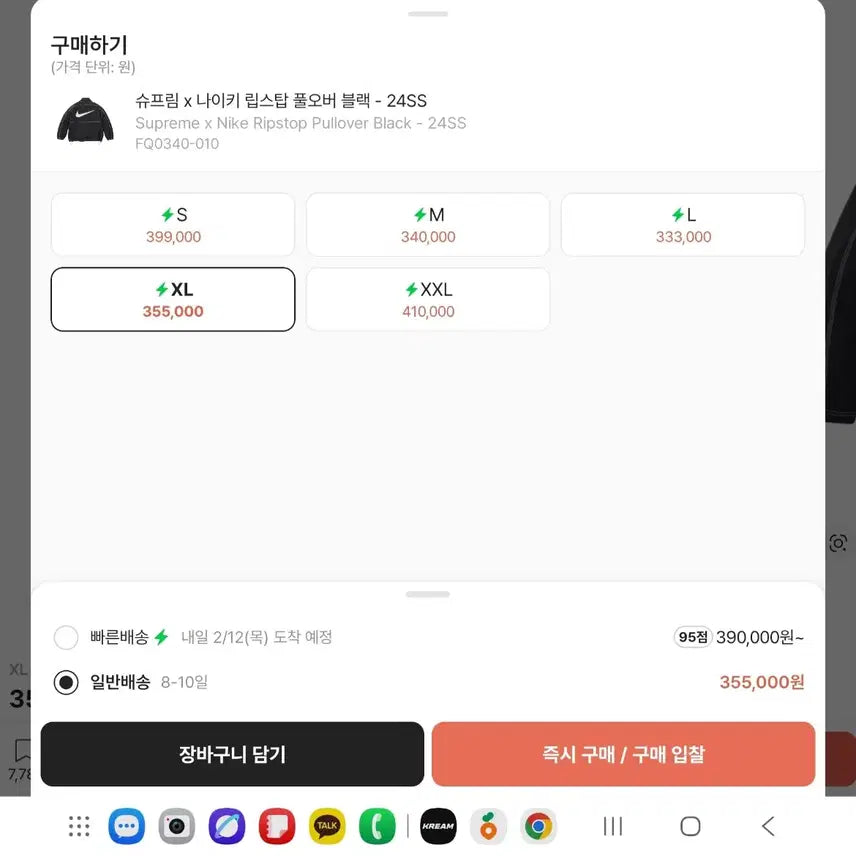856x856 pixels.
Task: Select 빠른배송 fast delivery option
Action: (x=66, y=637)
